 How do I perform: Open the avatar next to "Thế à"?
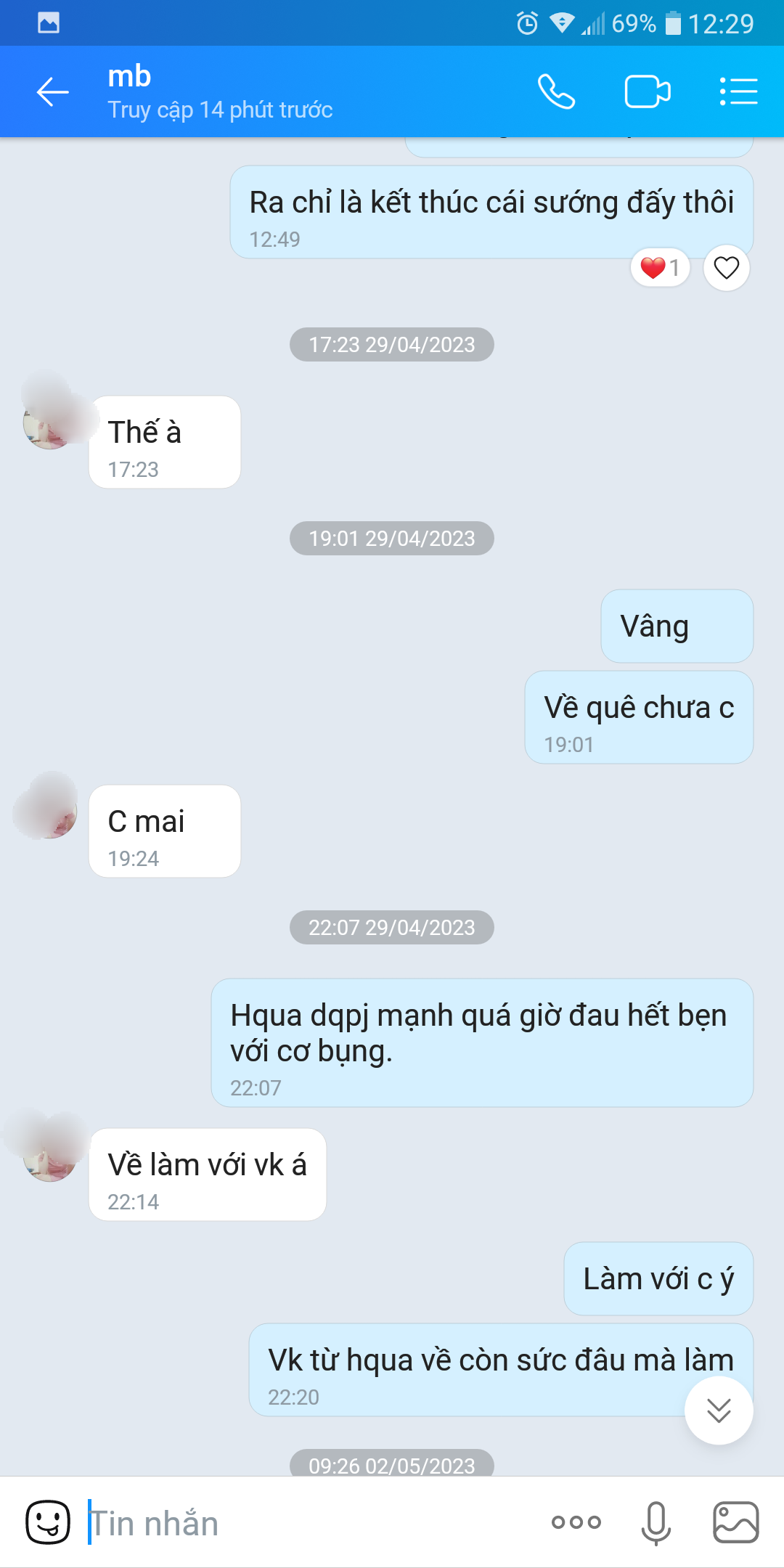click(x=49, y=422)
